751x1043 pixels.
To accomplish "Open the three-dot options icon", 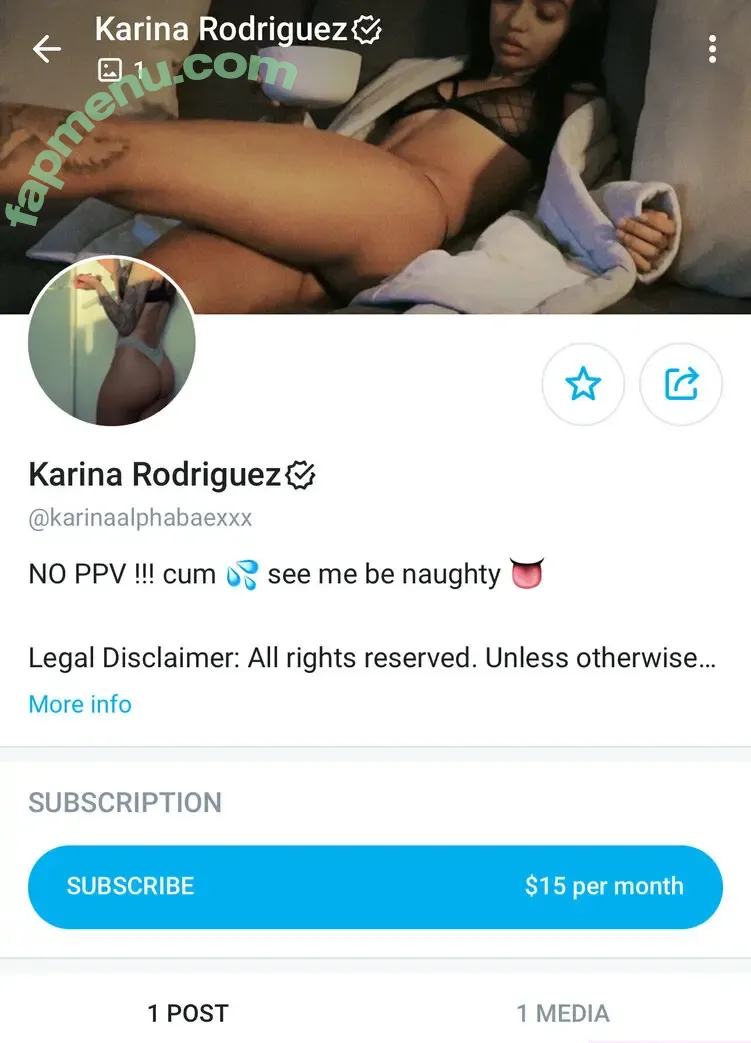I will coord(713,48).
